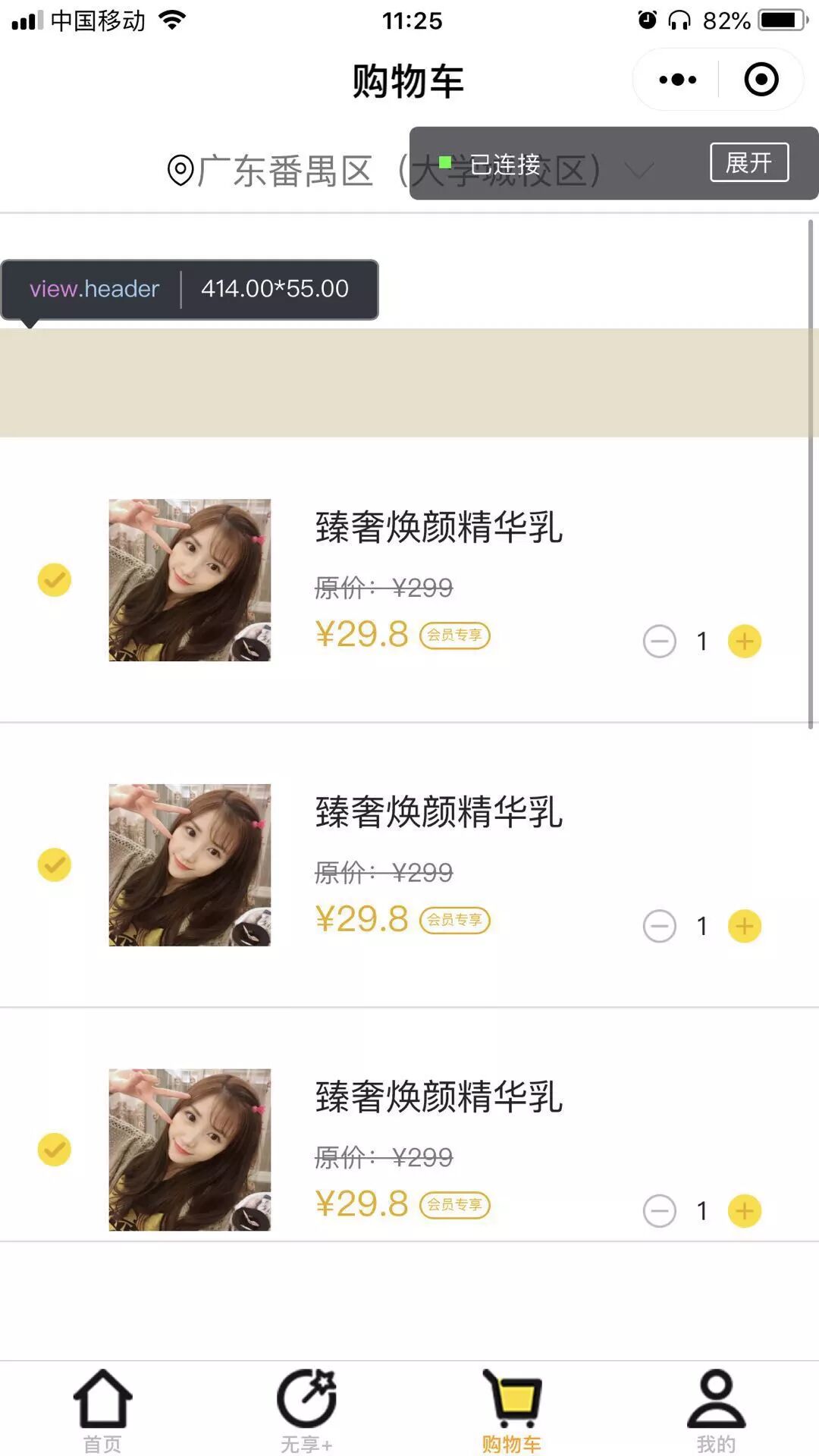The image size is (819, 1456).
Task: Increase quantity of the first cart item
Action: [x=744, y=642]
